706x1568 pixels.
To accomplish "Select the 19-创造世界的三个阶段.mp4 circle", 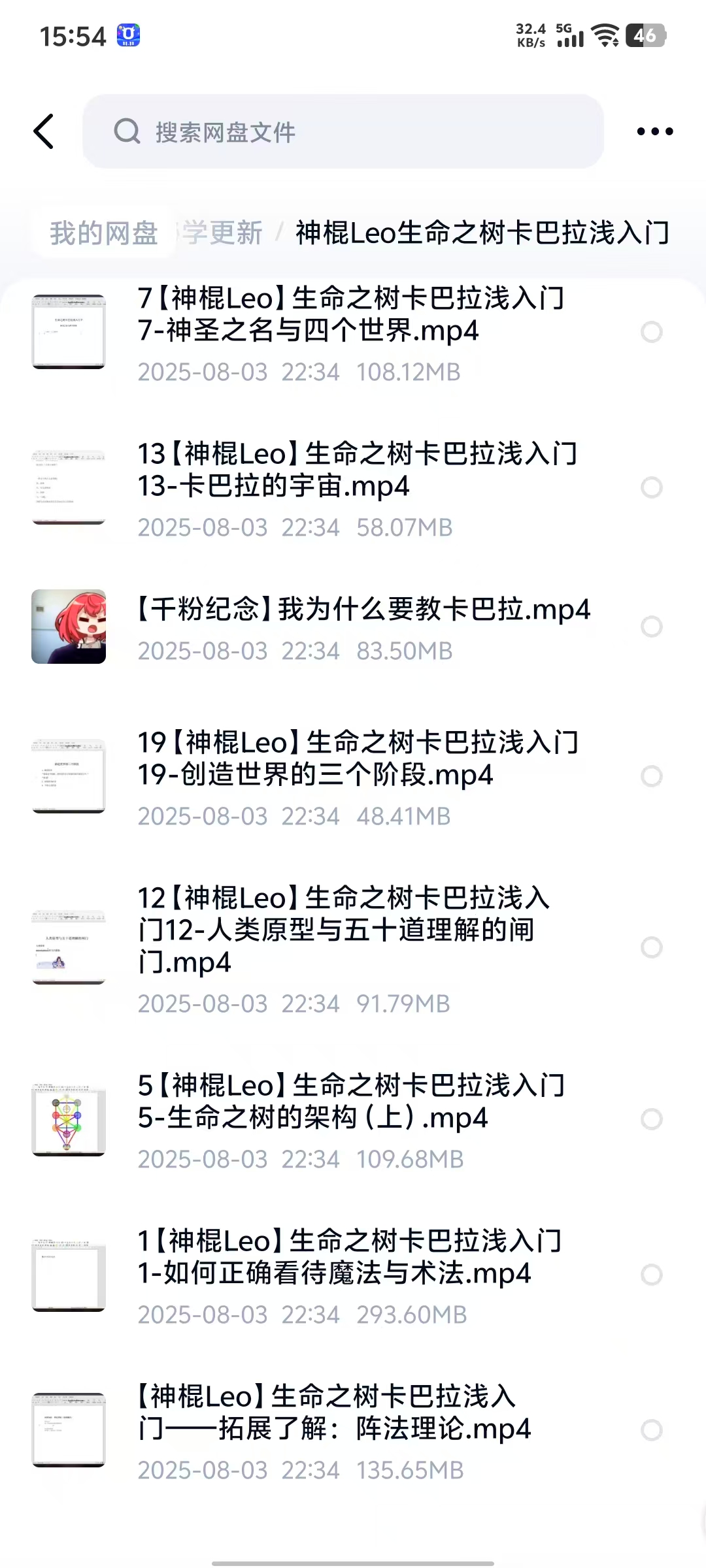I will coord(651,776).
